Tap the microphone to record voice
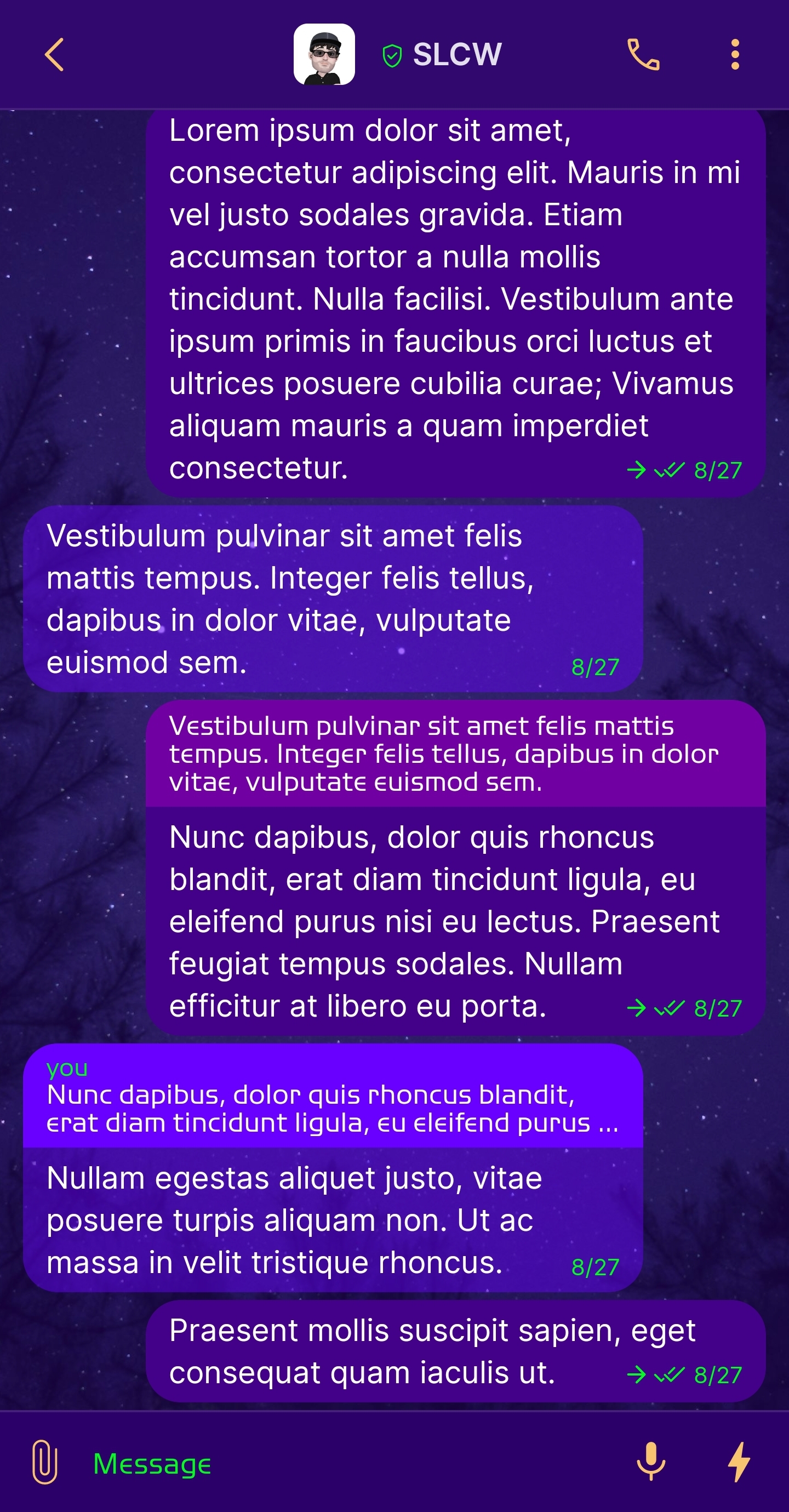 click(651, 1462)
